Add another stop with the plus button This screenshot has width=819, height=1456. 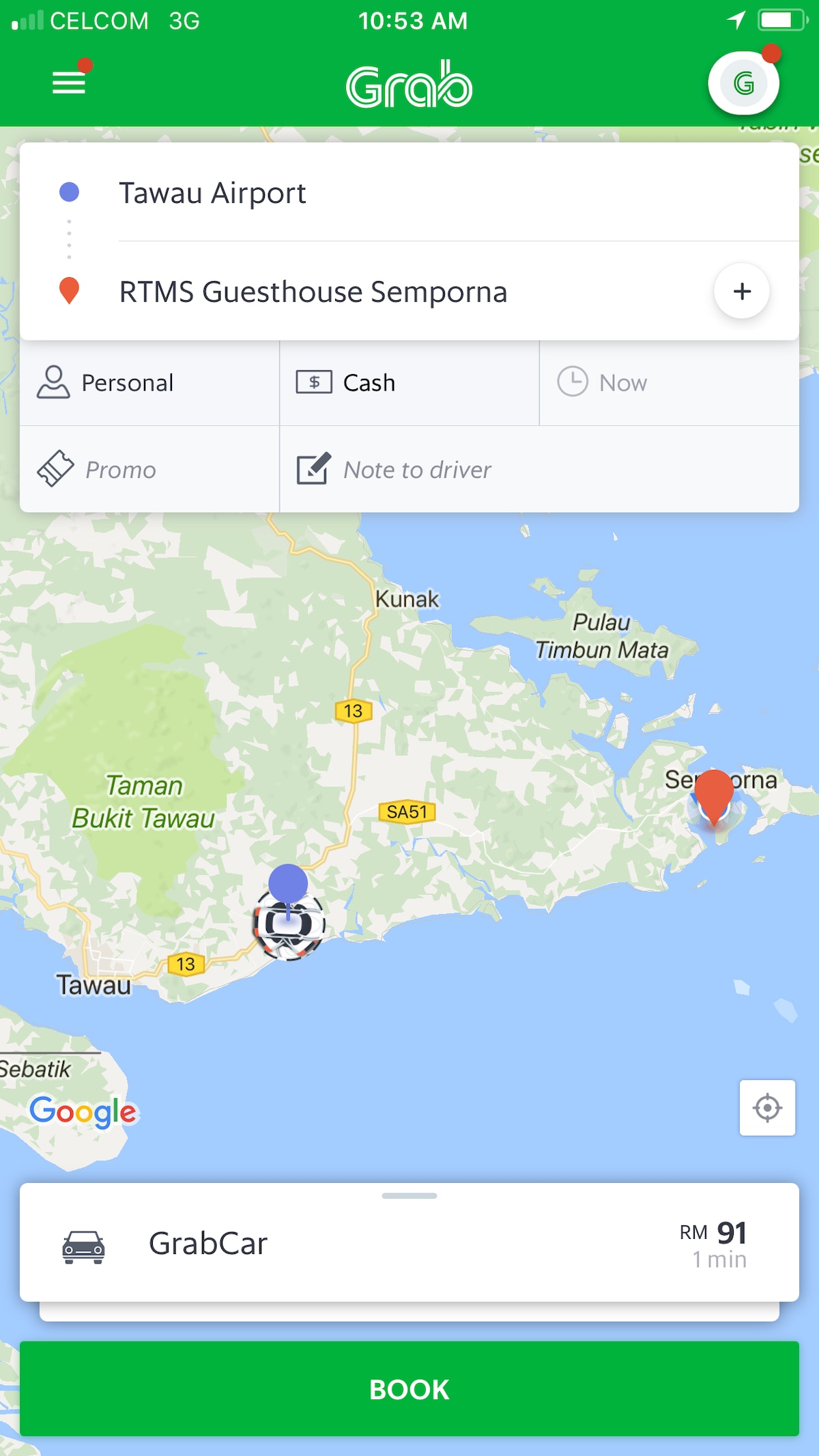pyautogui.click(x=742, y=291)
